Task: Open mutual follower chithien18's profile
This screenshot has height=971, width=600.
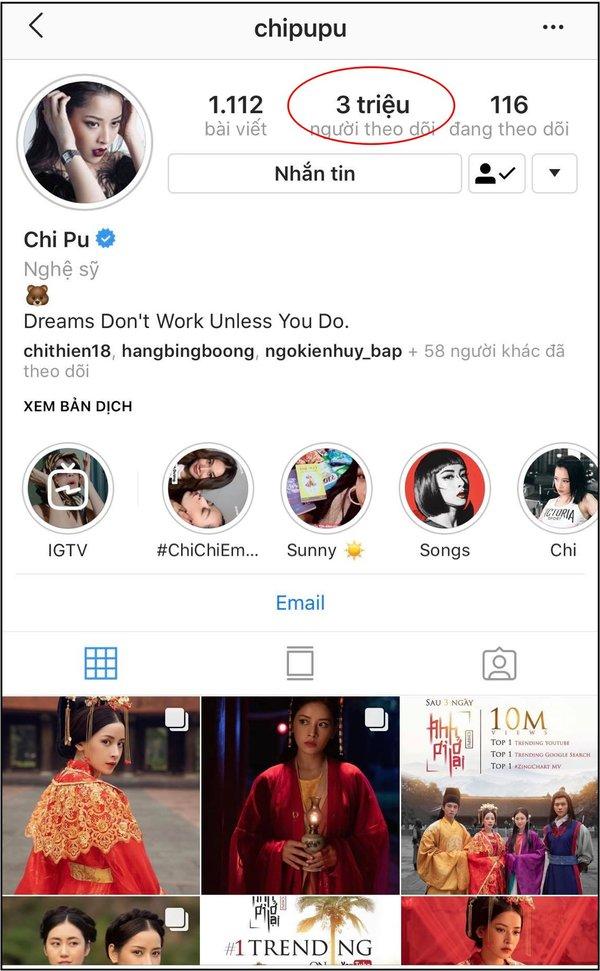Action: pos(68,351)
